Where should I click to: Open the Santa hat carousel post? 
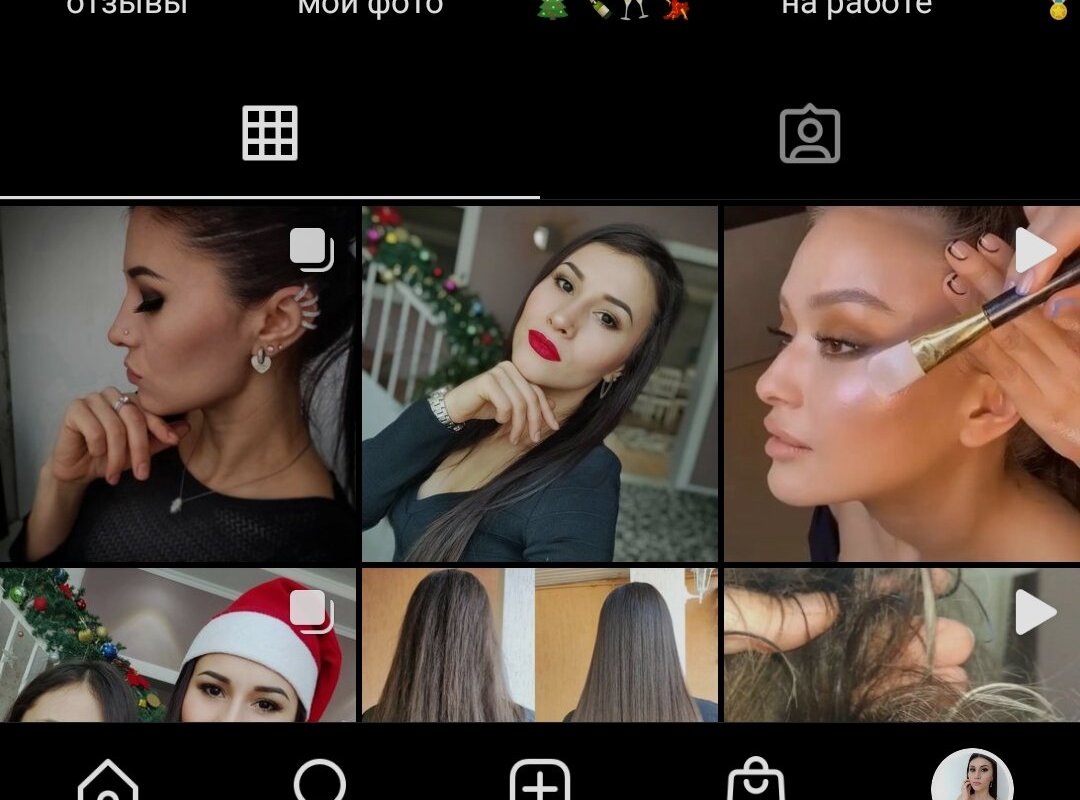click(x=178, y=645)
